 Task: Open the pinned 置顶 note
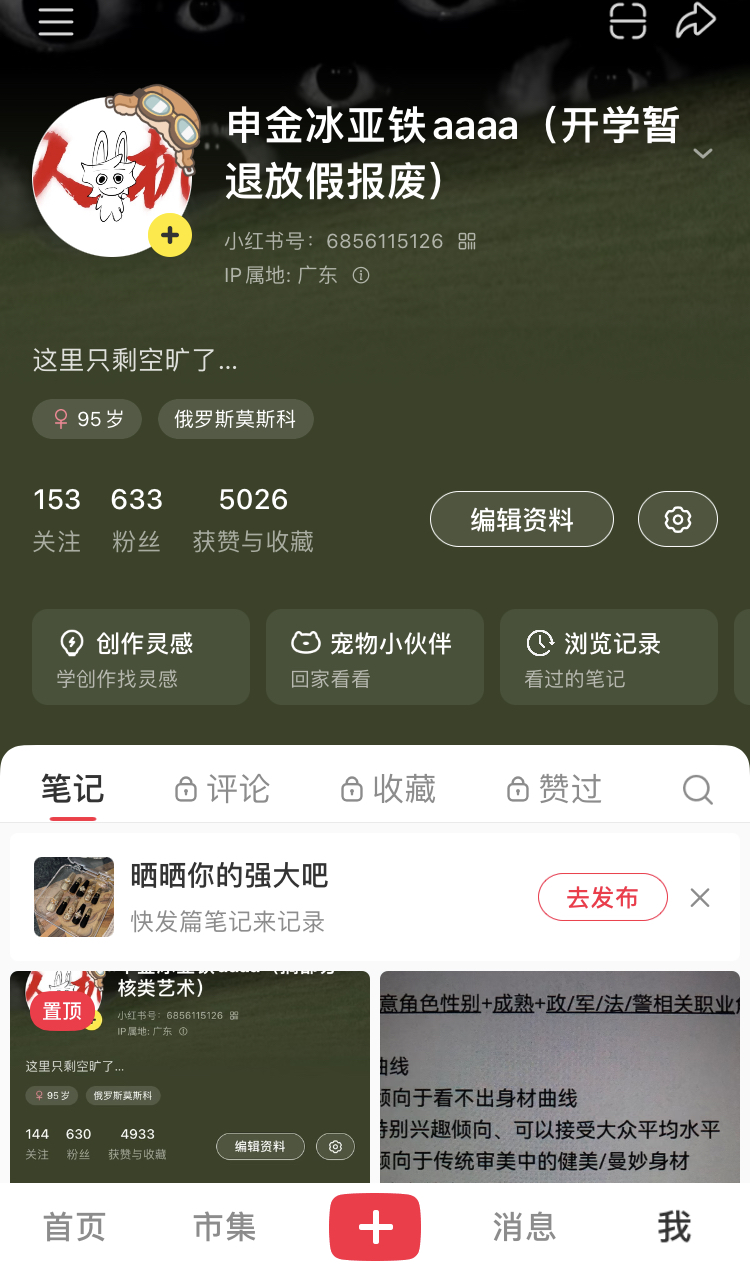(190, 1075)
